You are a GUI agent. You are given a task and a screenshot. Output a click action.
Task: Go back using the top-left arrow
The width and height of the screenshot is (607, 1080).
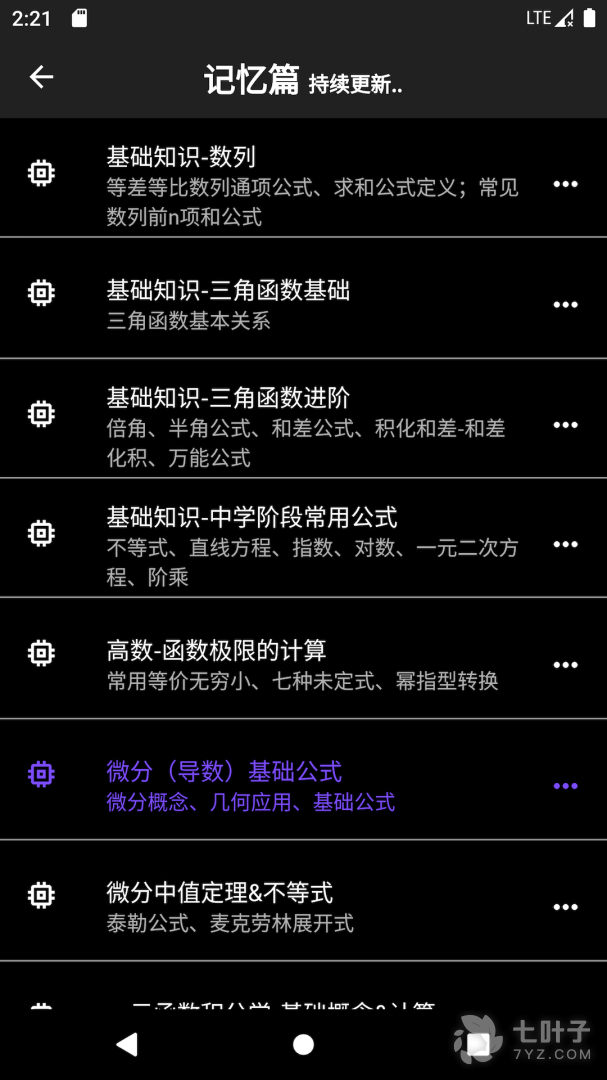41,77
